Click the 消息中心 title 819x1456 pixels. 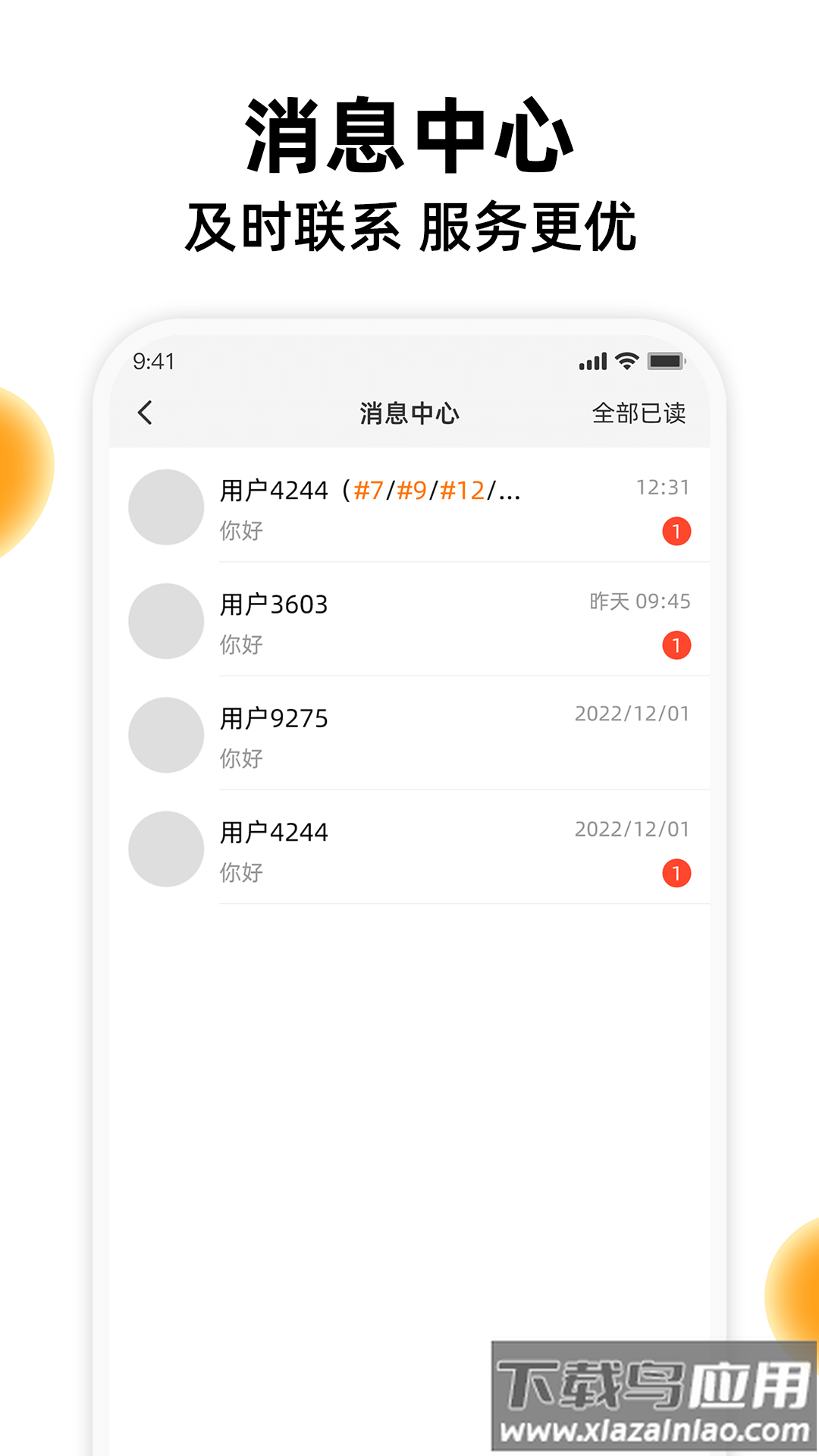pyautogui.click(x=408, y=413)
